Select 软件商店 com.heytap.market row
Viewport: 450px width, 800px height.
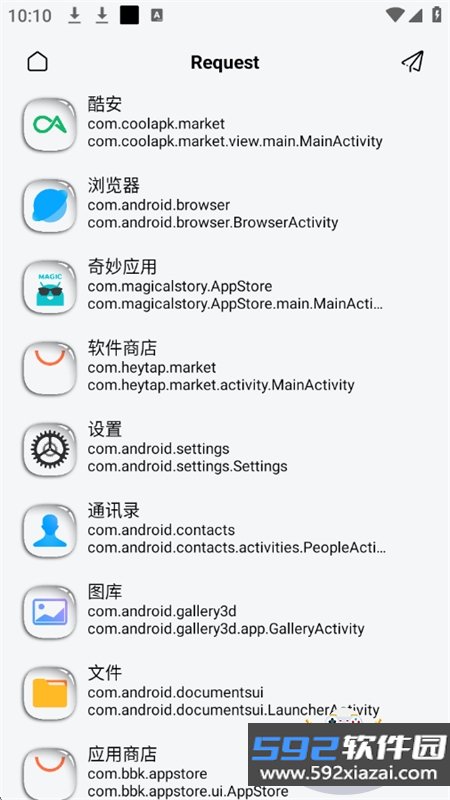[x=225, y=367]
